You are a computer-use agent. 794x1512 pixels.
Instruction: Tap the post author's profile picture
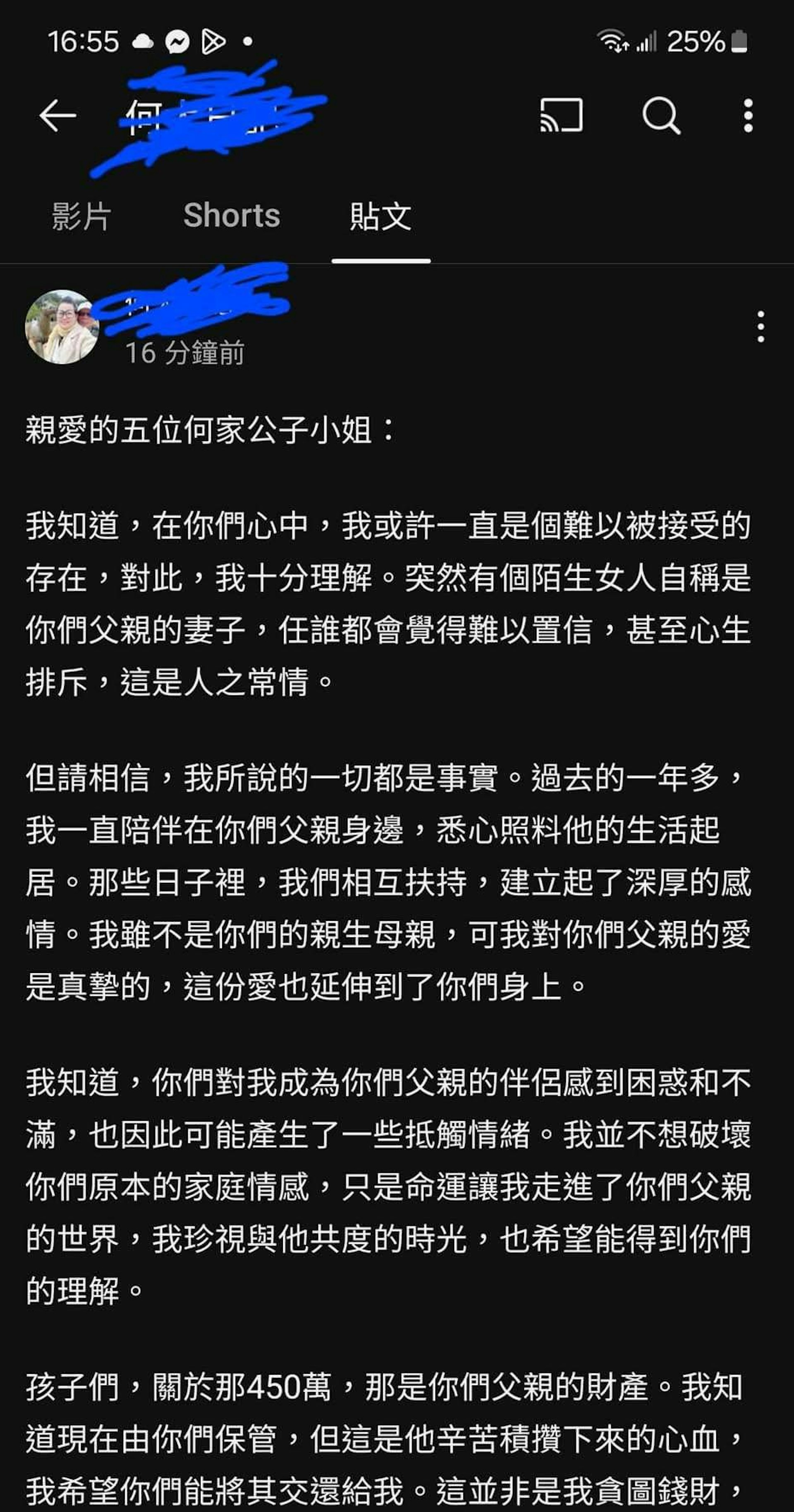pyautogui.click(x=62, y=327)
